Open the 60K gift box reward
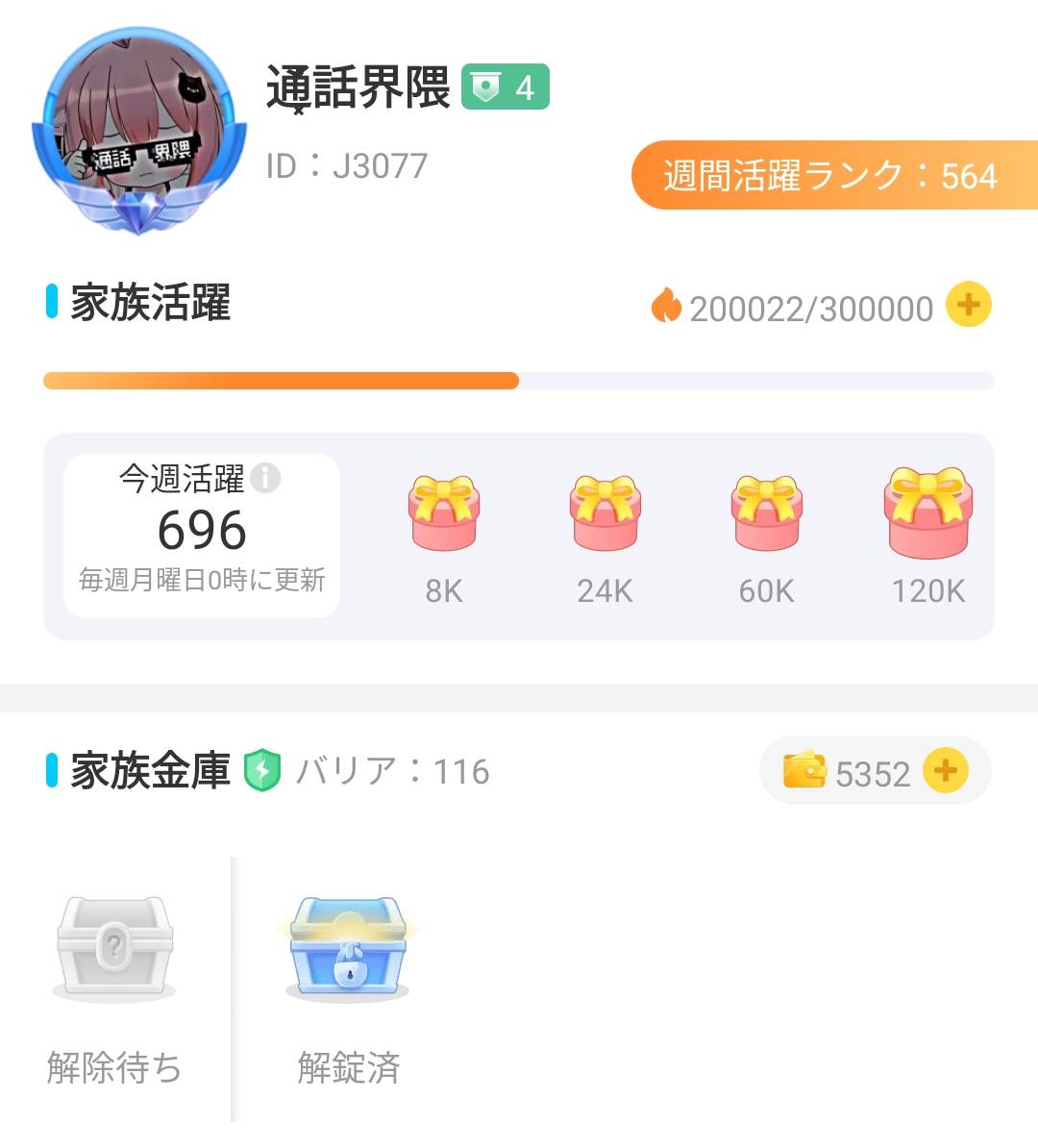The height and width of the screenshot is (1148, 1038). (x=766, y=513)
